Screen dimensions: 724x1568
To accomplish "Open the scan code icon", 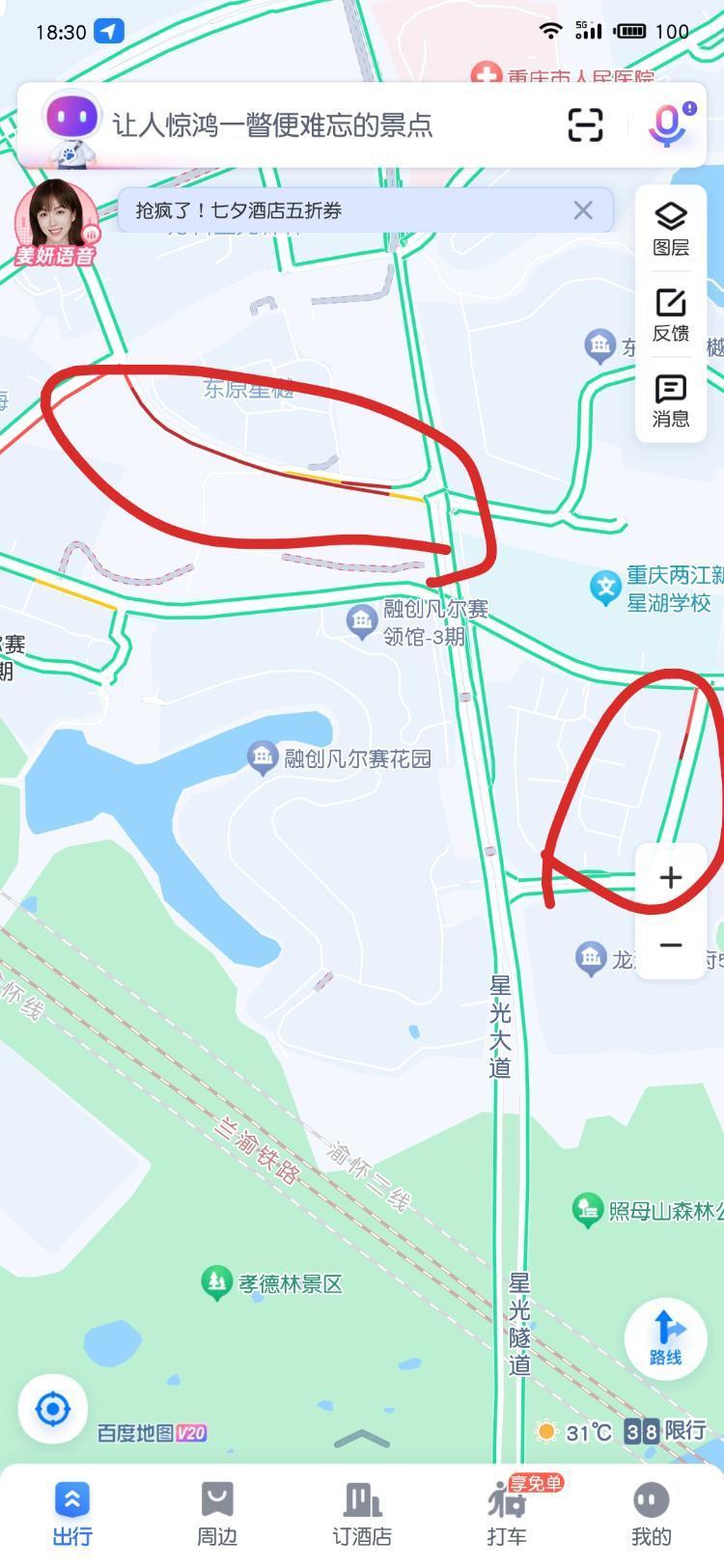I will point(585,125).
